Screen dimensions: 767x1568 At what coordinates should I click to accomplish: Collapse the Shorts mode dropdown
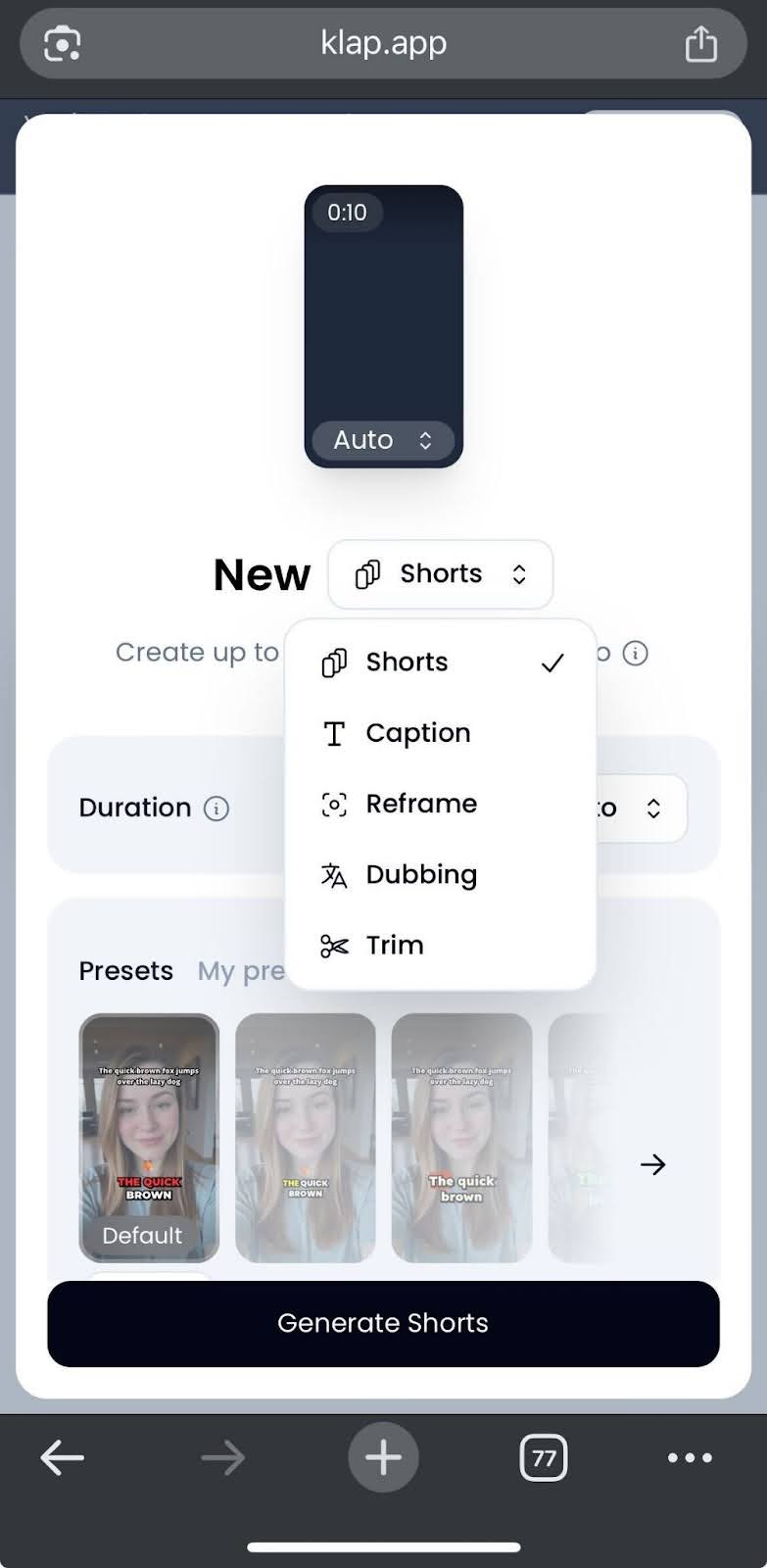(440, 574)
